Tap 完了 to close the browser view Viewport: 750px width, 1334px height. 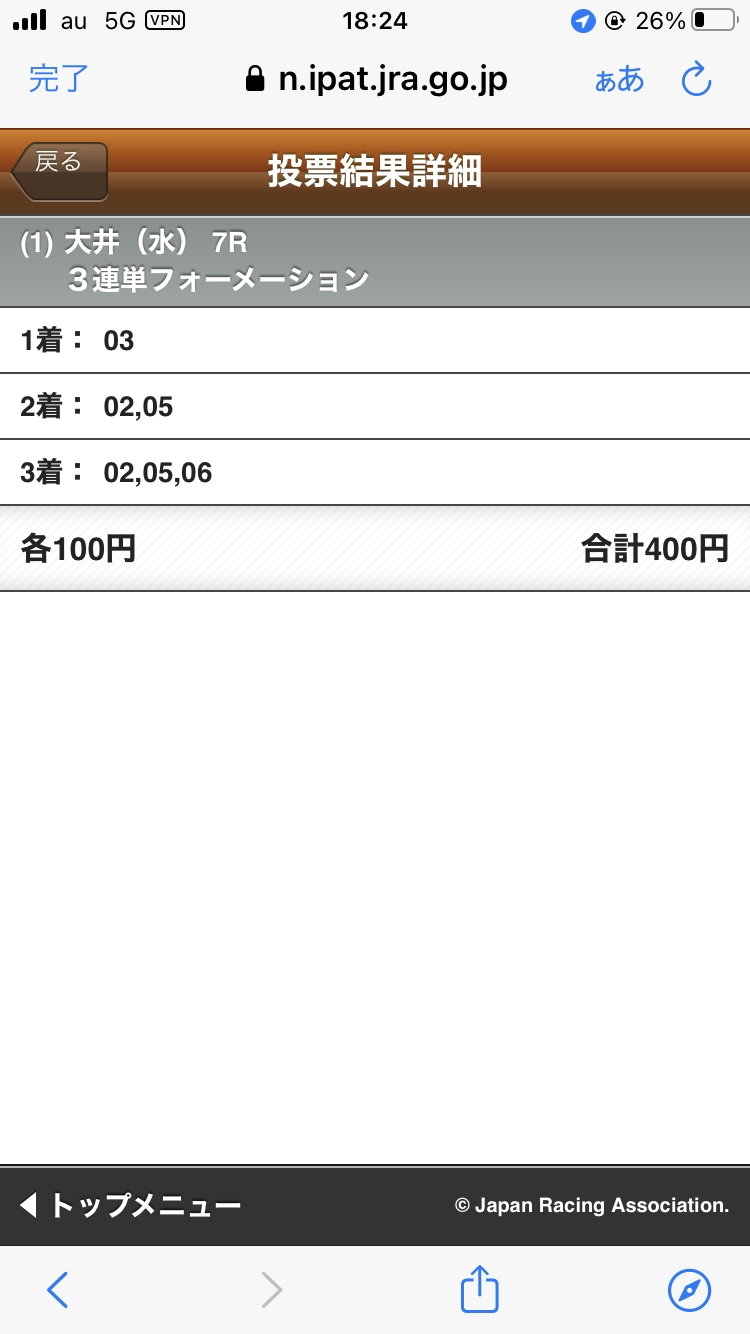point(59,79)
